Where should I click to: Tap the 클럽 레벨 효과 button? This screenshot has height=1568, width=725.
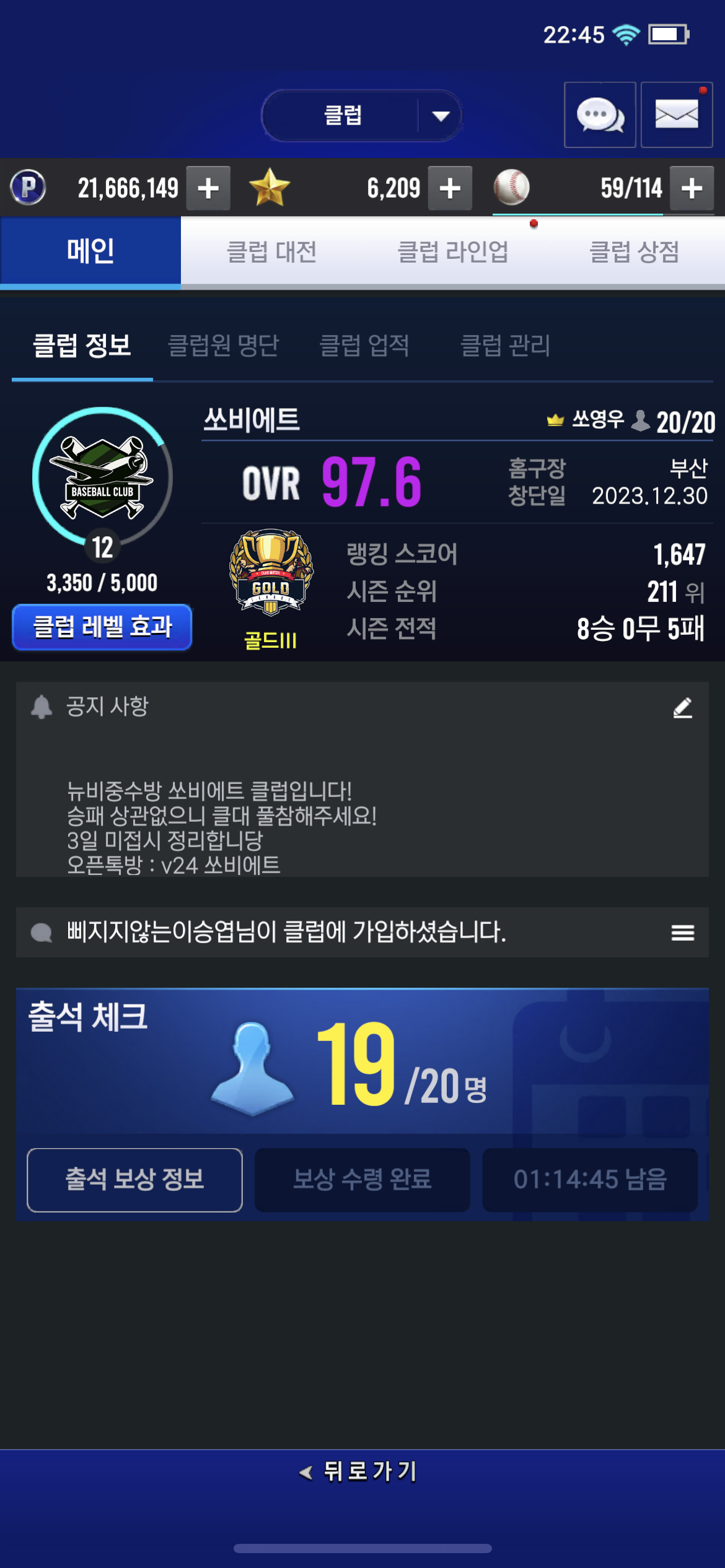(102, 627)
